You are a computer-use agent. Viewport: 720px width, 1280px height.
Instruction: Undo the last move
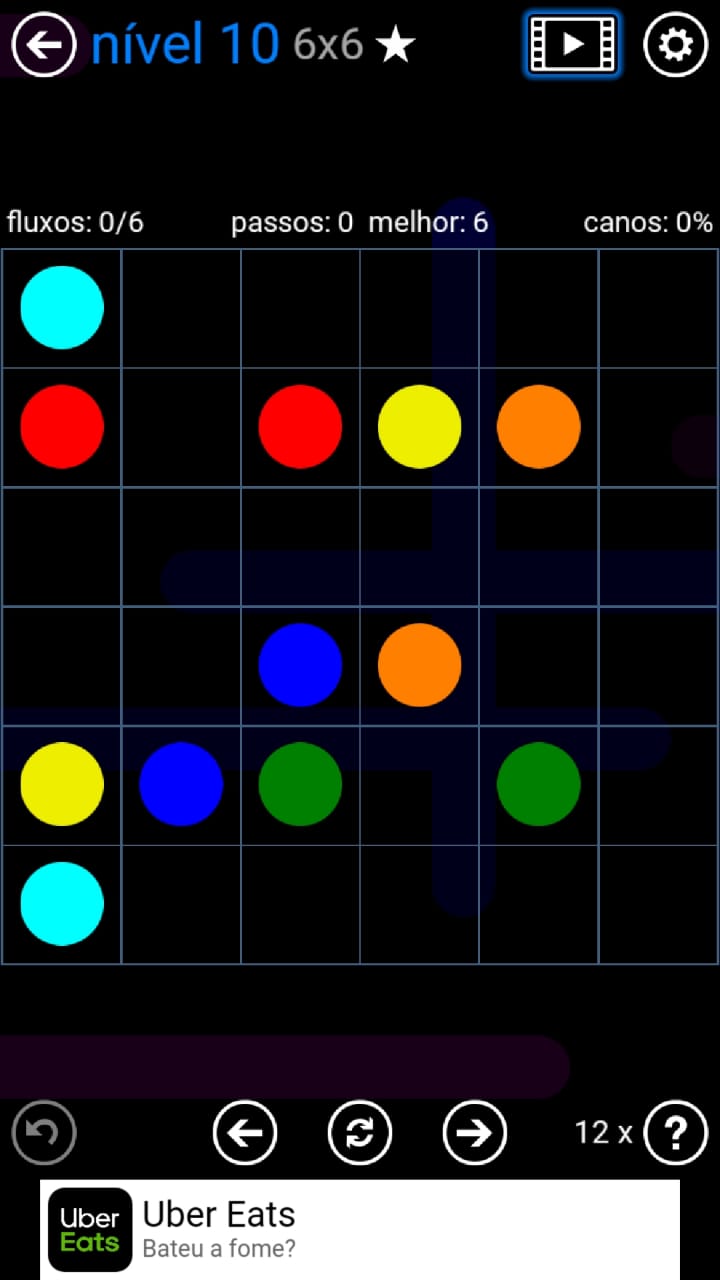[44, 1132]
